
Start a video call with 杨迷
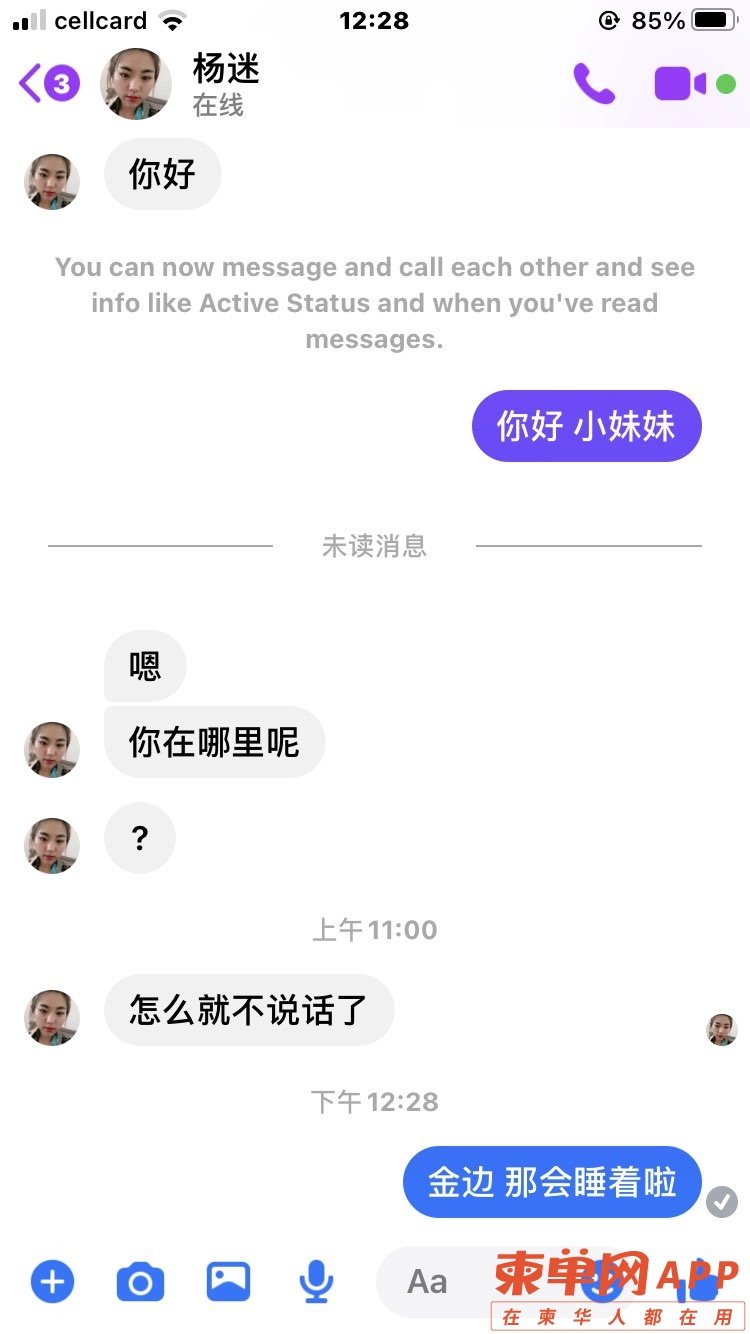[680, 84]
